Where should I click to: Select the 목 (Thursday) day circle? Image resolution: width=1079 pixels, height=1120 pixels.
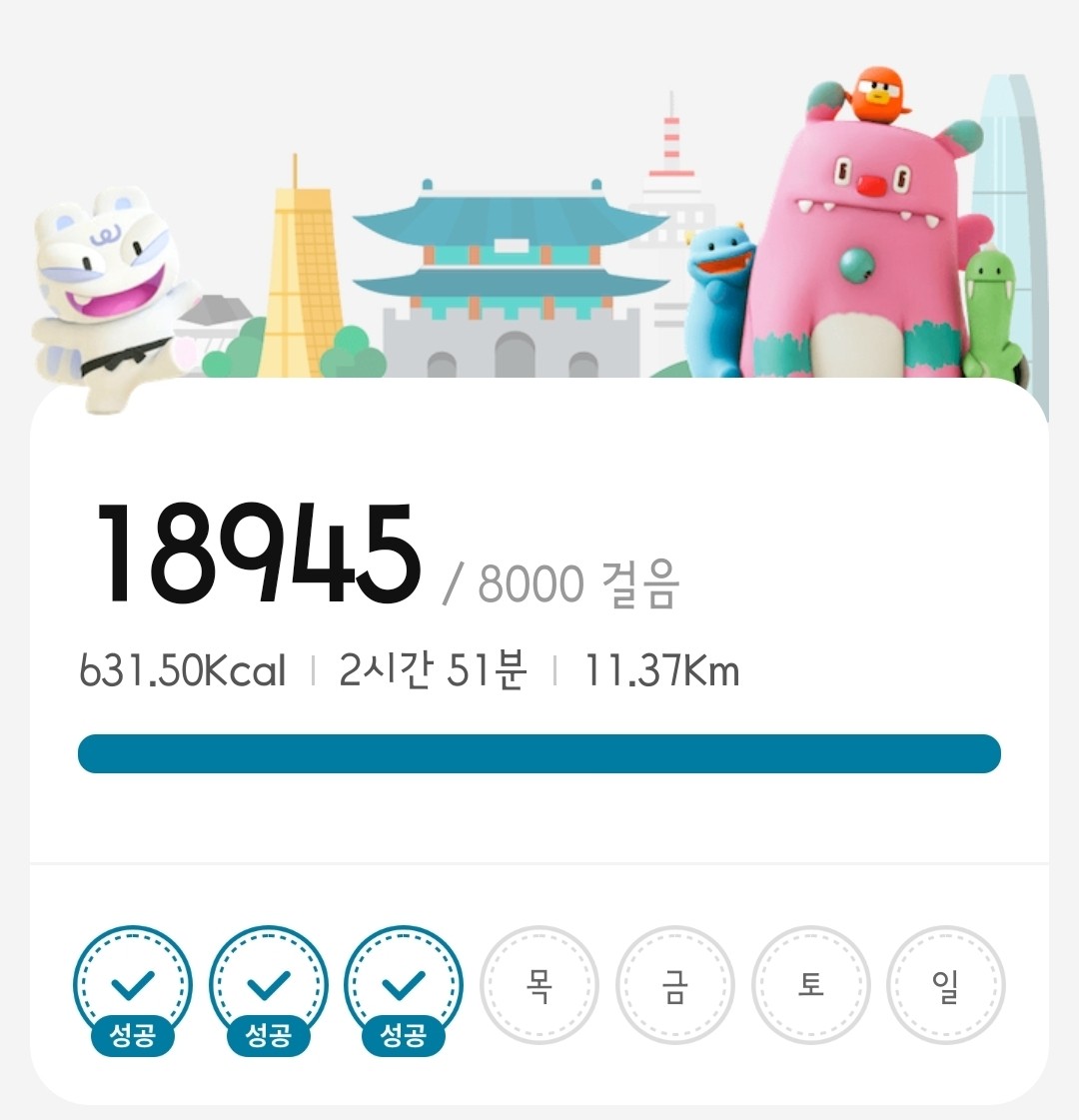point(539,984)
